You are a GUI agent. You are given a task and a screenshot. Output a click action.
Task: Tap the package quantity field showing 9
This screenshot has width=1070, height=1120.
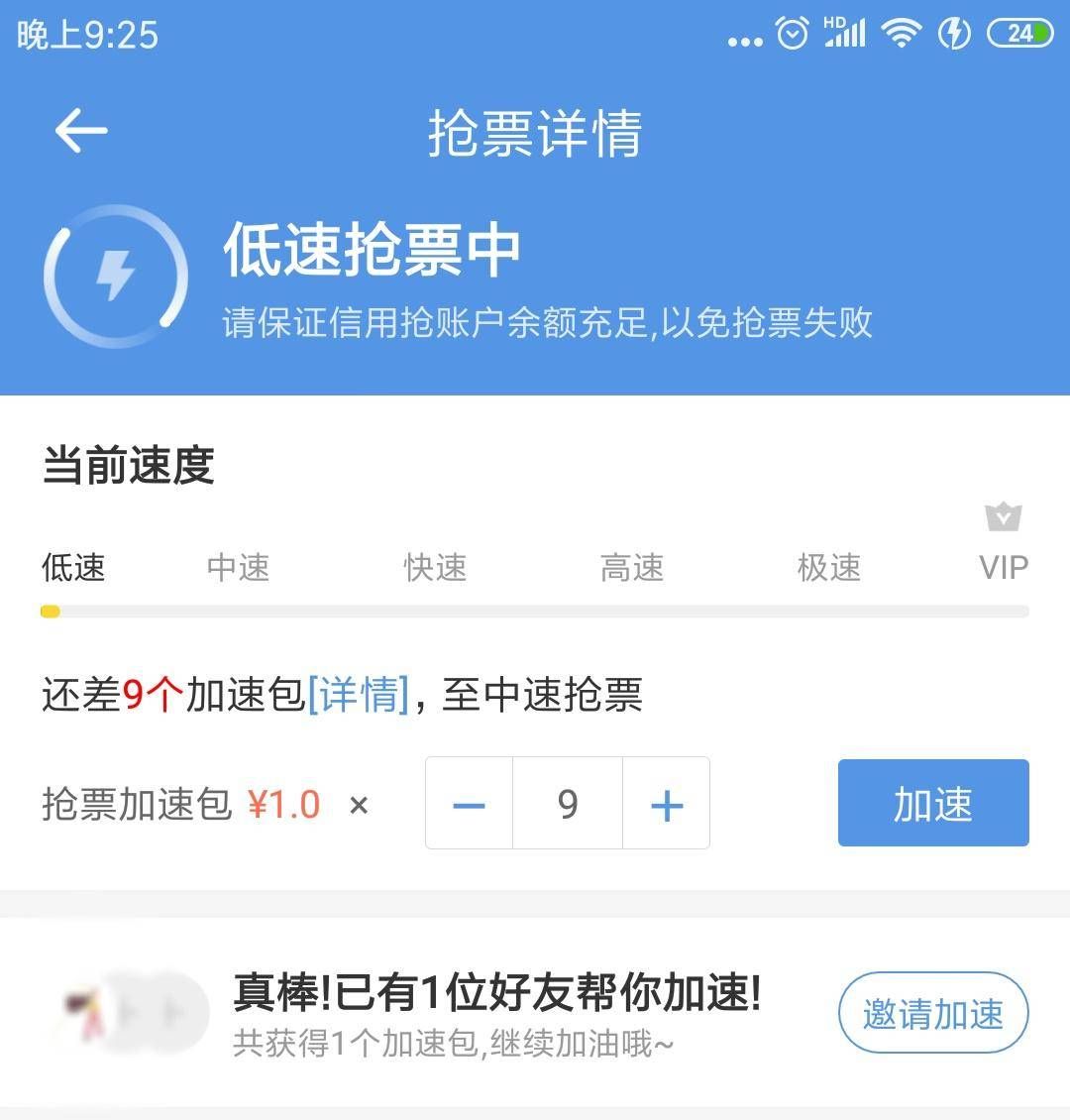point(568,804)
